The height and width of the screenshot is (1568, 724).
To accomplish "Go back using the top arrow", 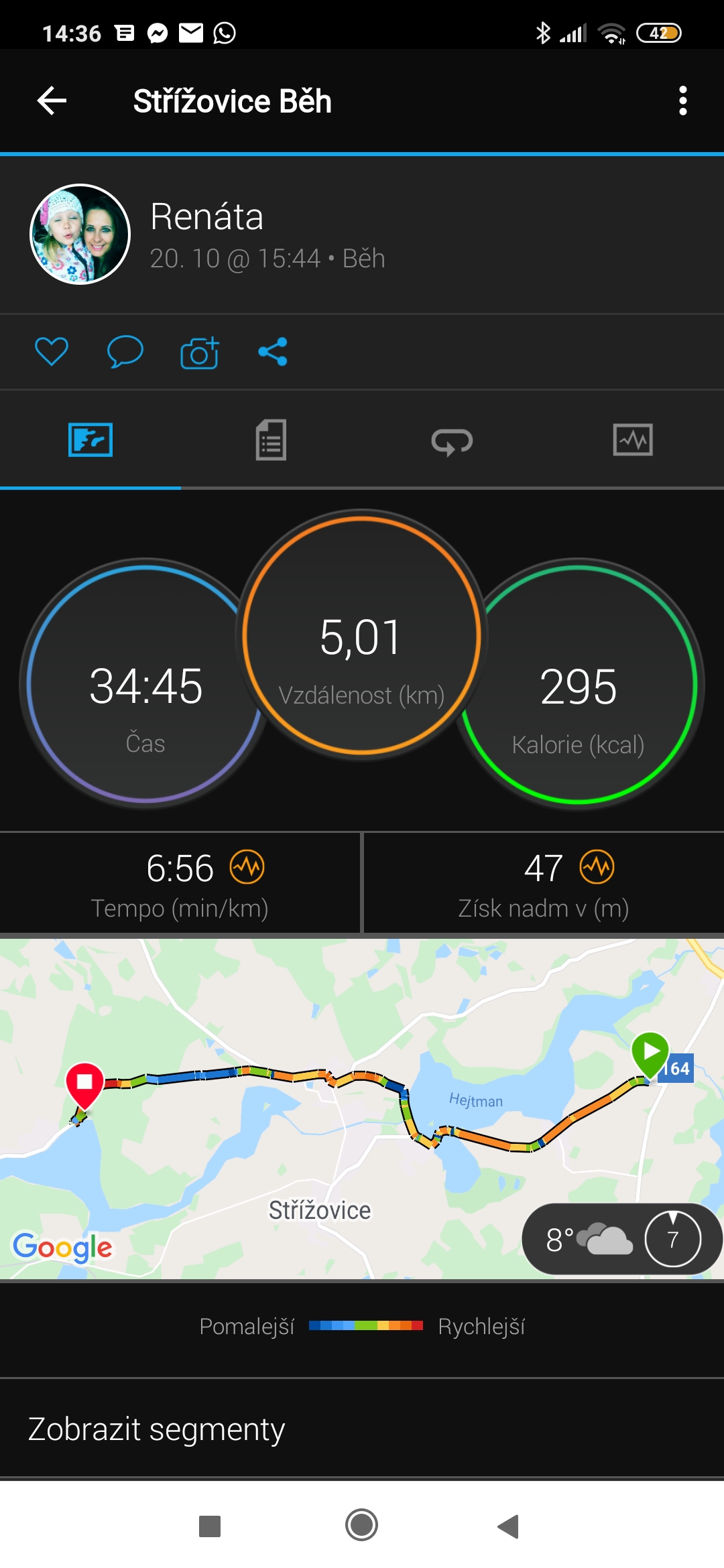I will coord(52,101).
